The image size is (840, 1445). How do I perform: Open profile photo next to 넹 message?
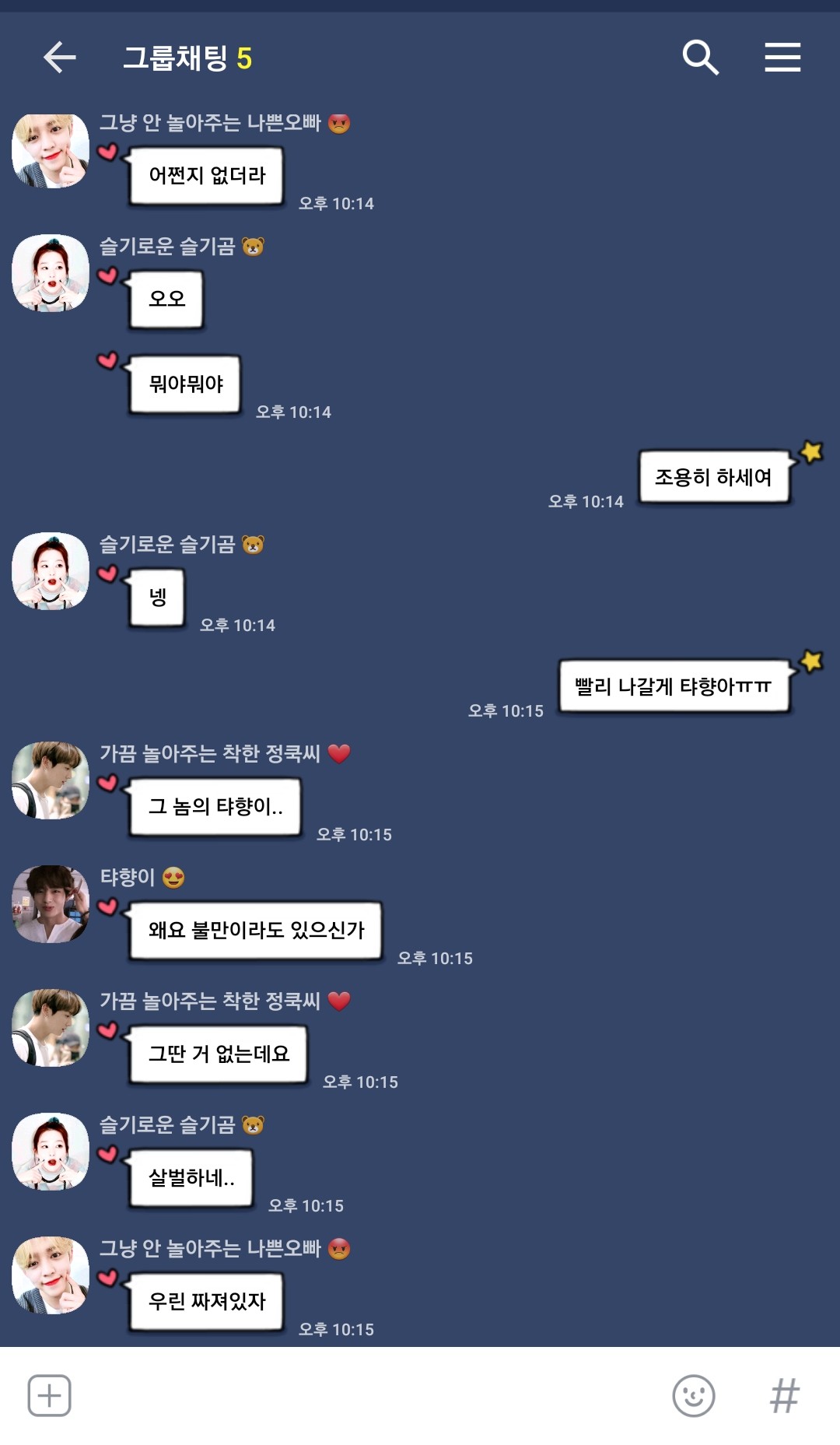(51, 571)
